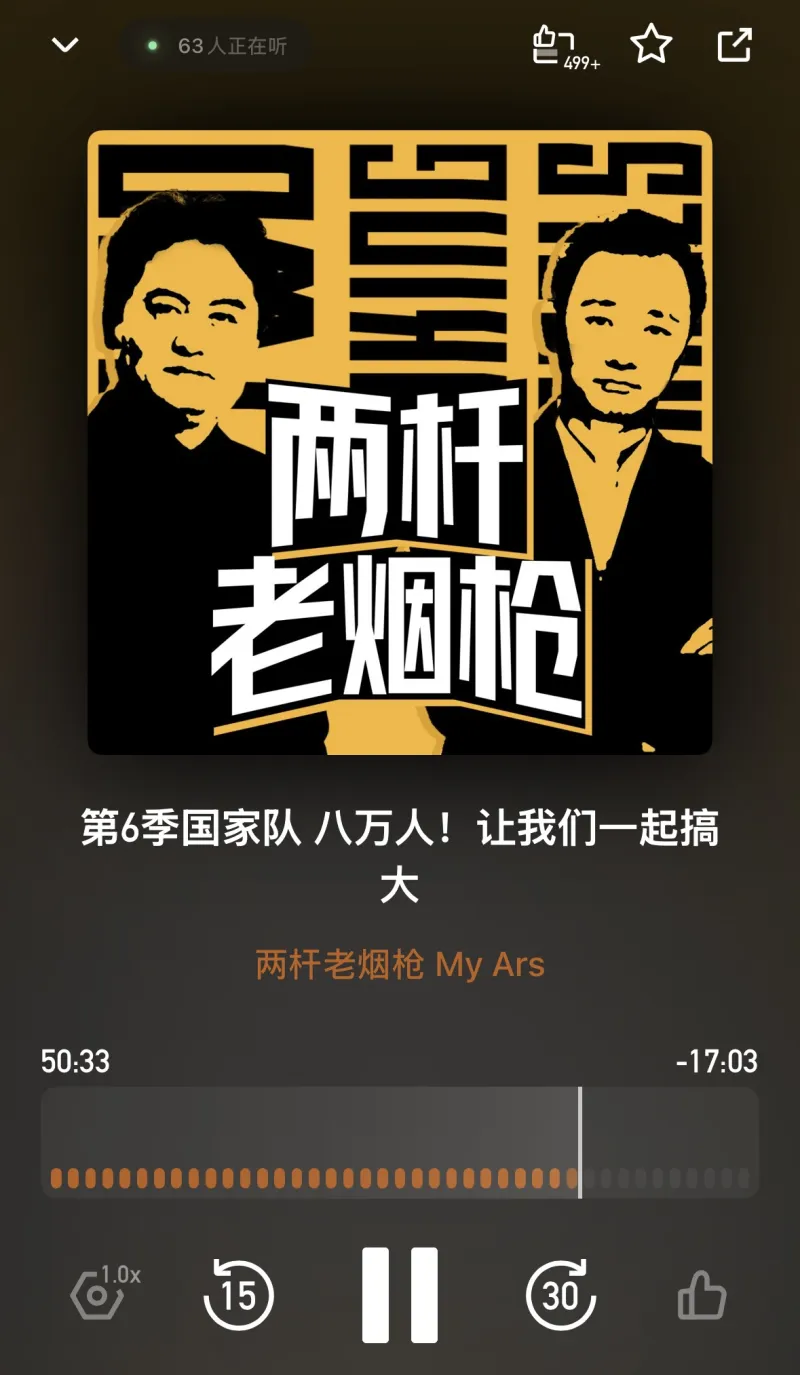Seek by tapping the playback progress bar

[x=400, y=1142]
